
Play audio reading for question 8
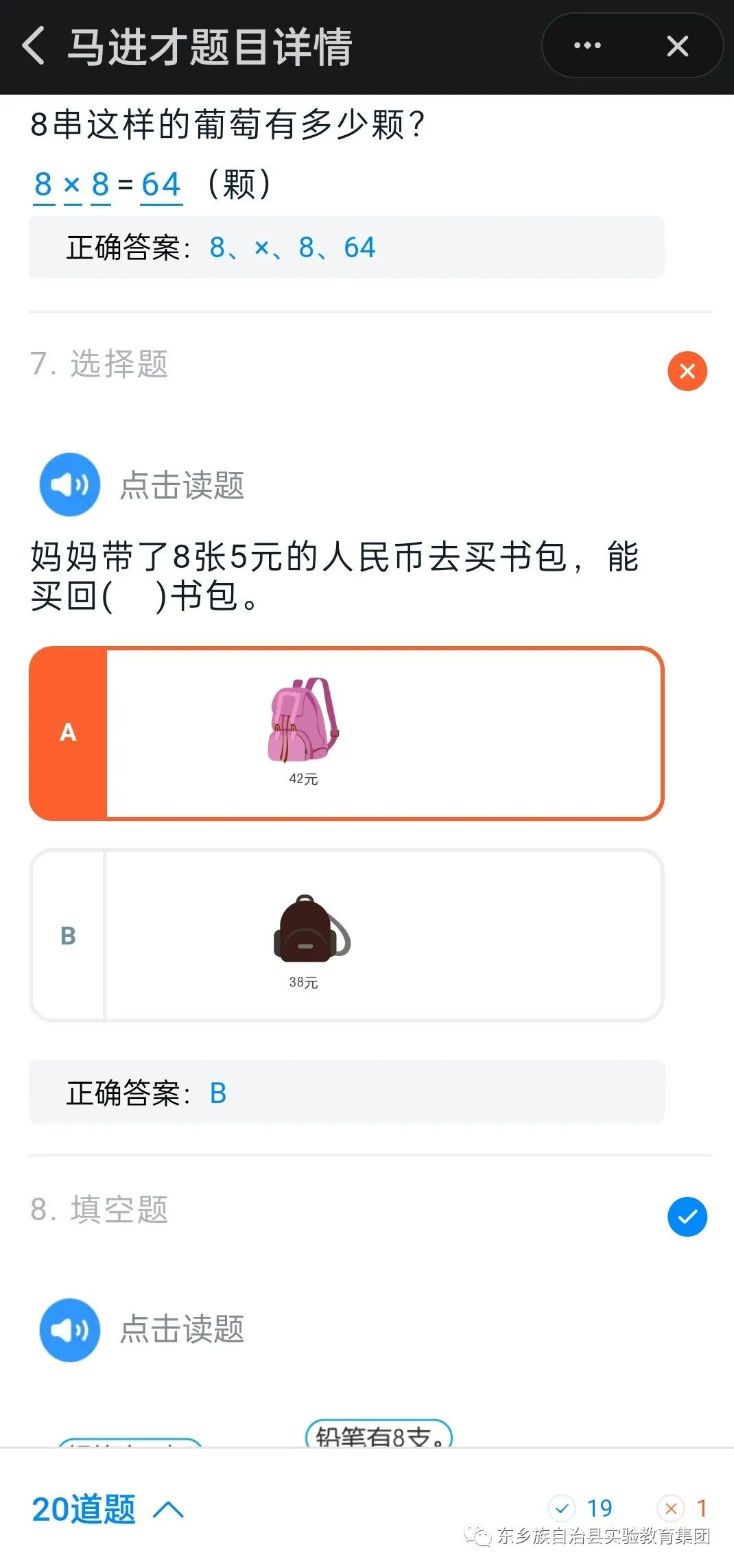(x=70, y=1329)
